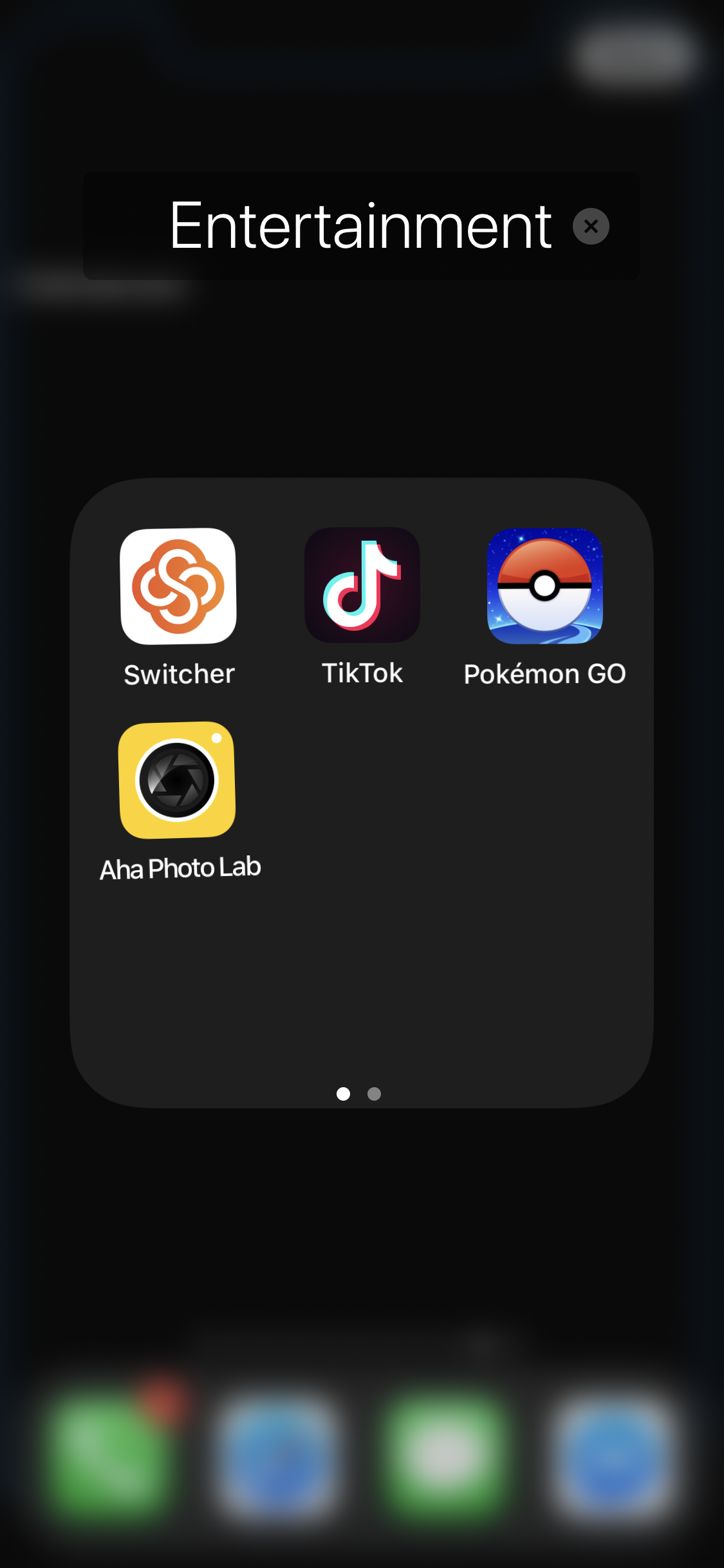The width and height of the screenshot is (724, 1568).
Task: Open Pokémon GO
Action: tap(544, 586)
